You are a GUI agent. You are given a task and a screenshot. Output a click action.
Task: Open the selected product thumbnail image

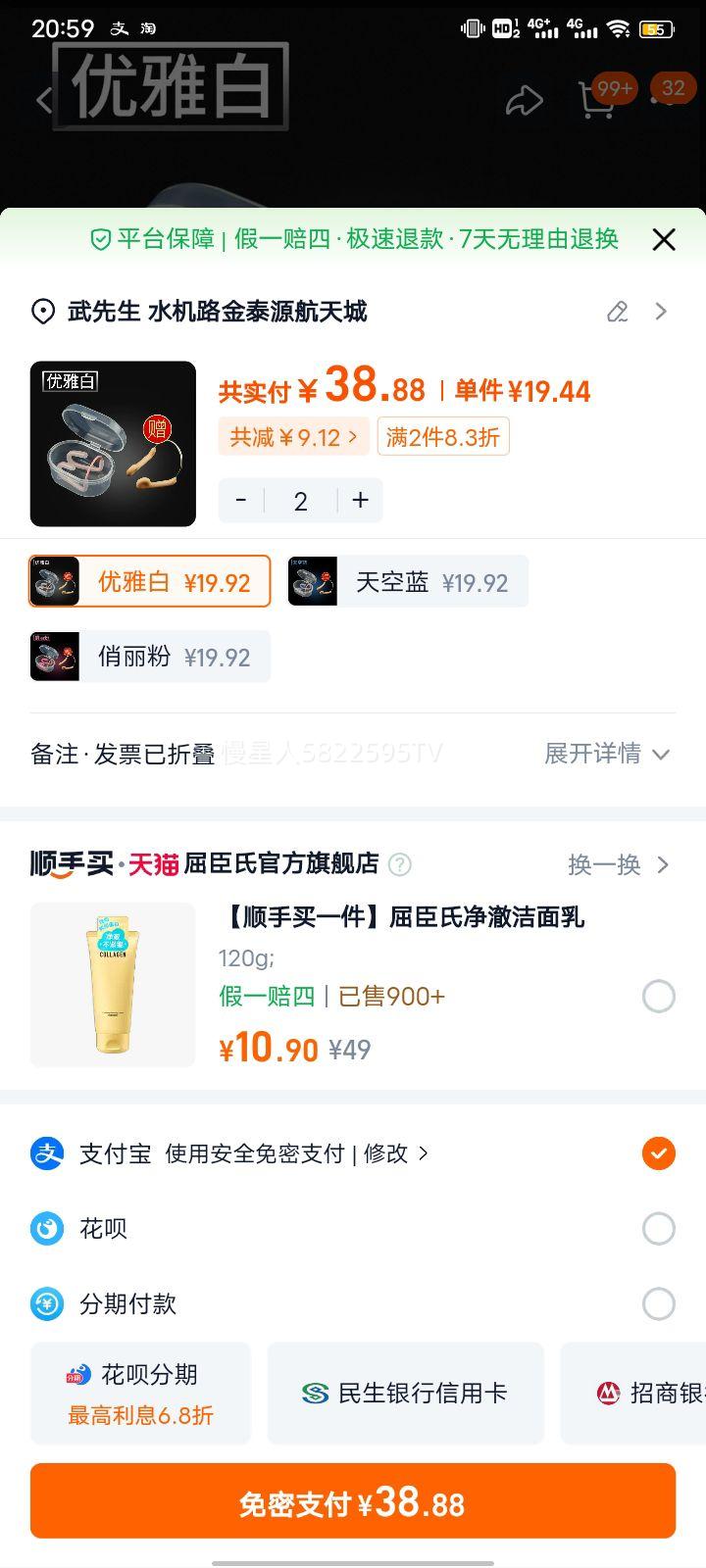(113, 444)
